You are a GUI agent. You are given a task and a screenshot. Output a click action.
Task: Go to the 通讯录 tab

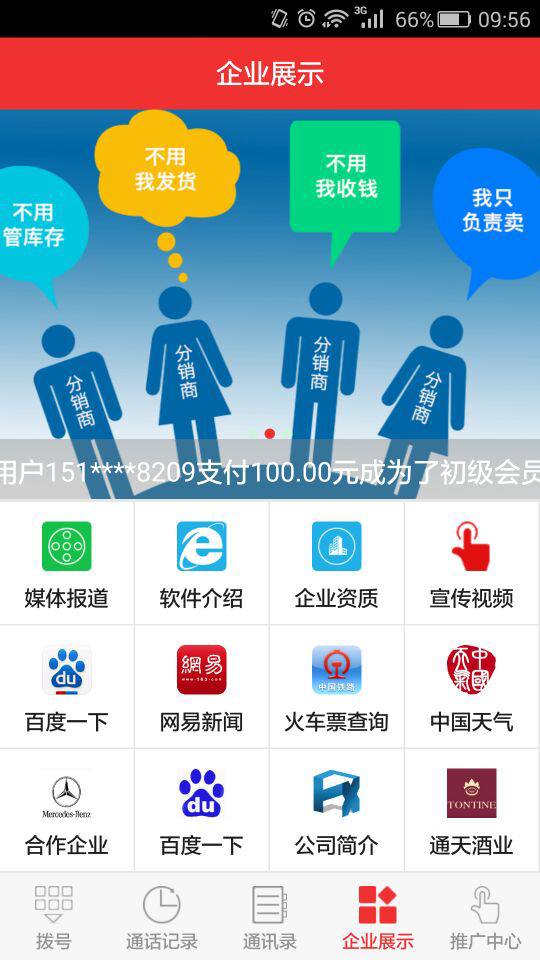[269, 917]
